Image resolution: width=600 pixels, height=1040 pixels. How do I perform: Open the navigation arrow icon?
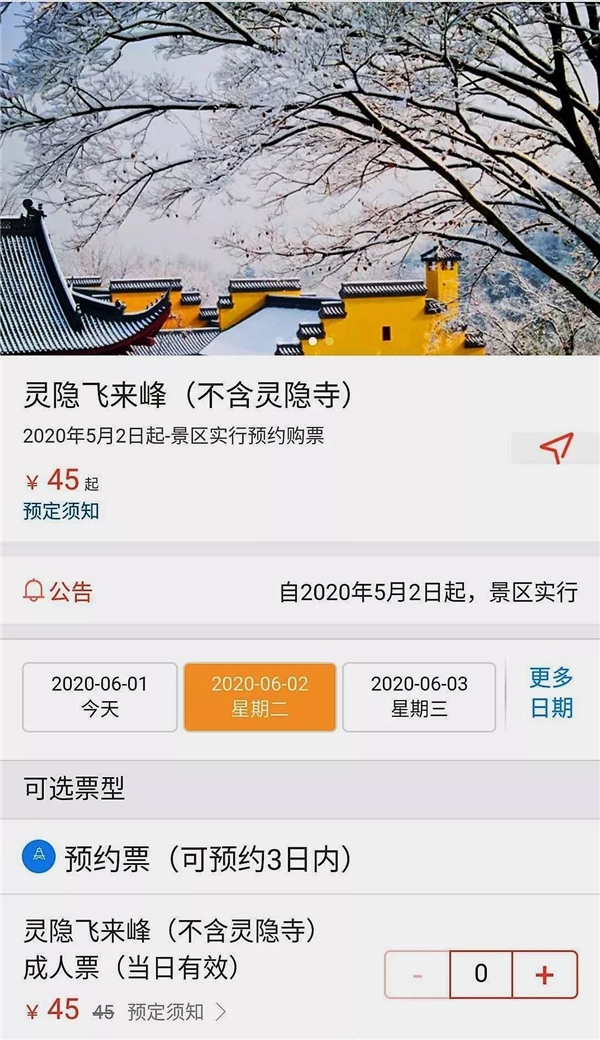pos(556,449)
